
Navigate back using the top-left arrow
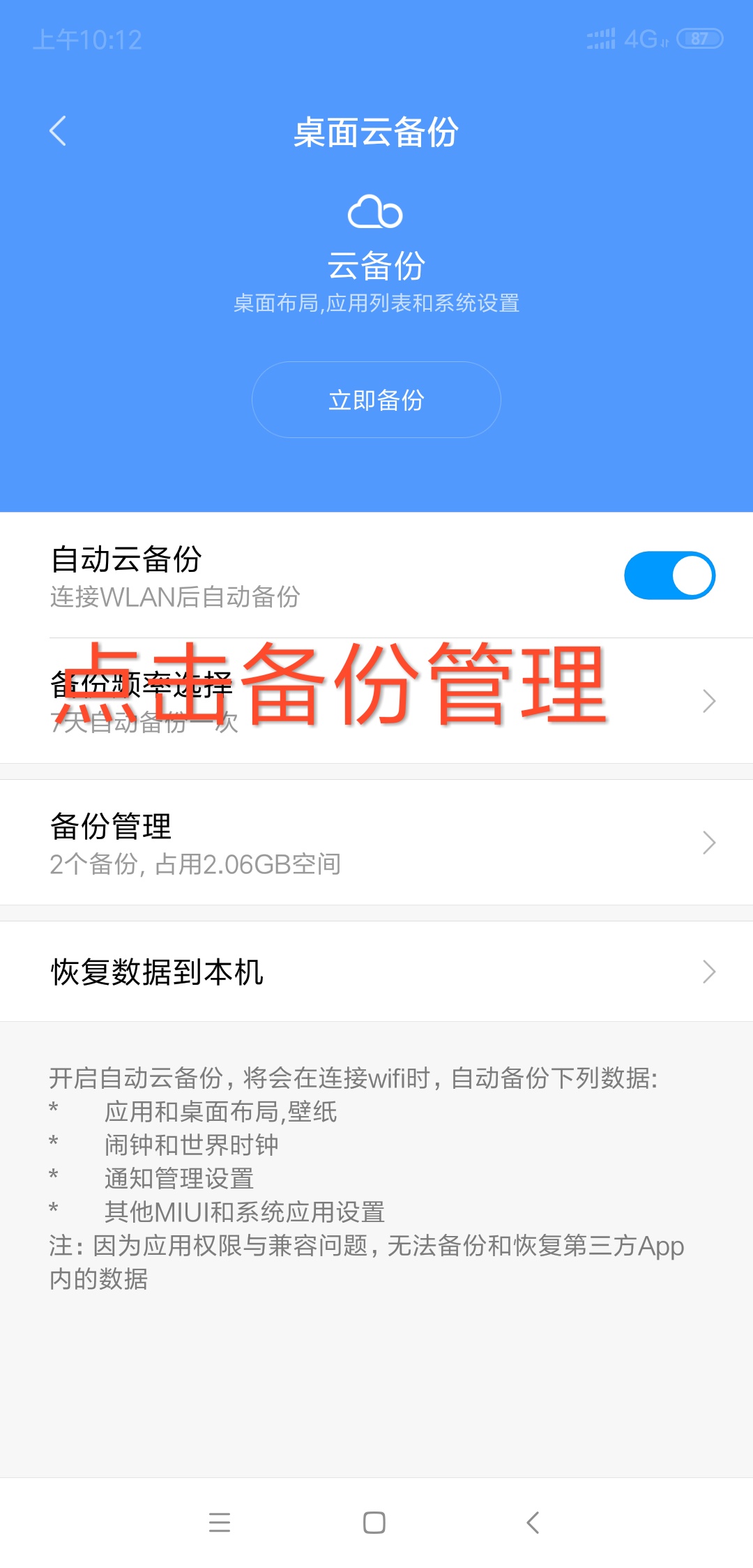click(59, 131)
